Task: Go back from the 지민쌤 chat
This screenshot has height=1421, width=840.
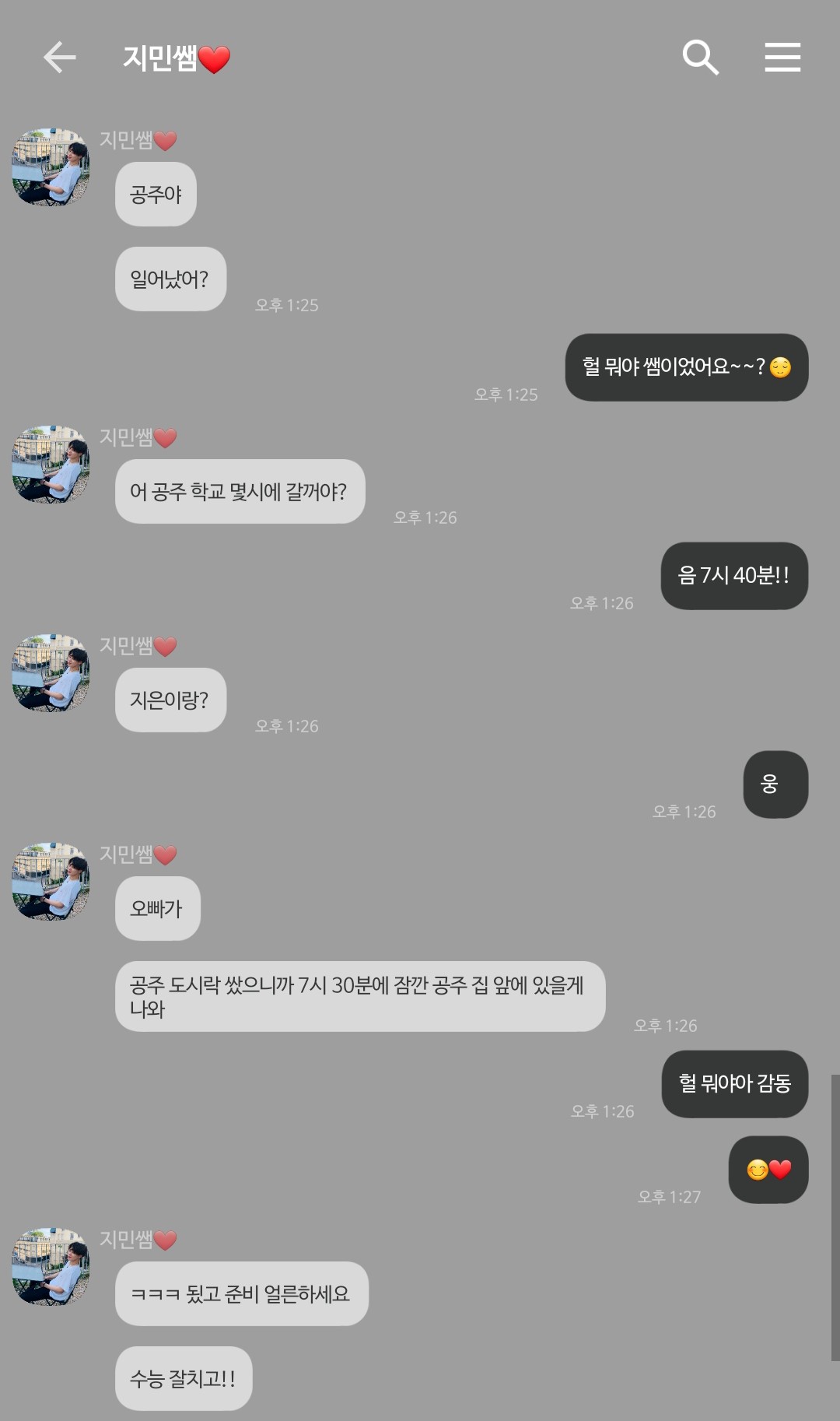Action: tap(59, 58)
